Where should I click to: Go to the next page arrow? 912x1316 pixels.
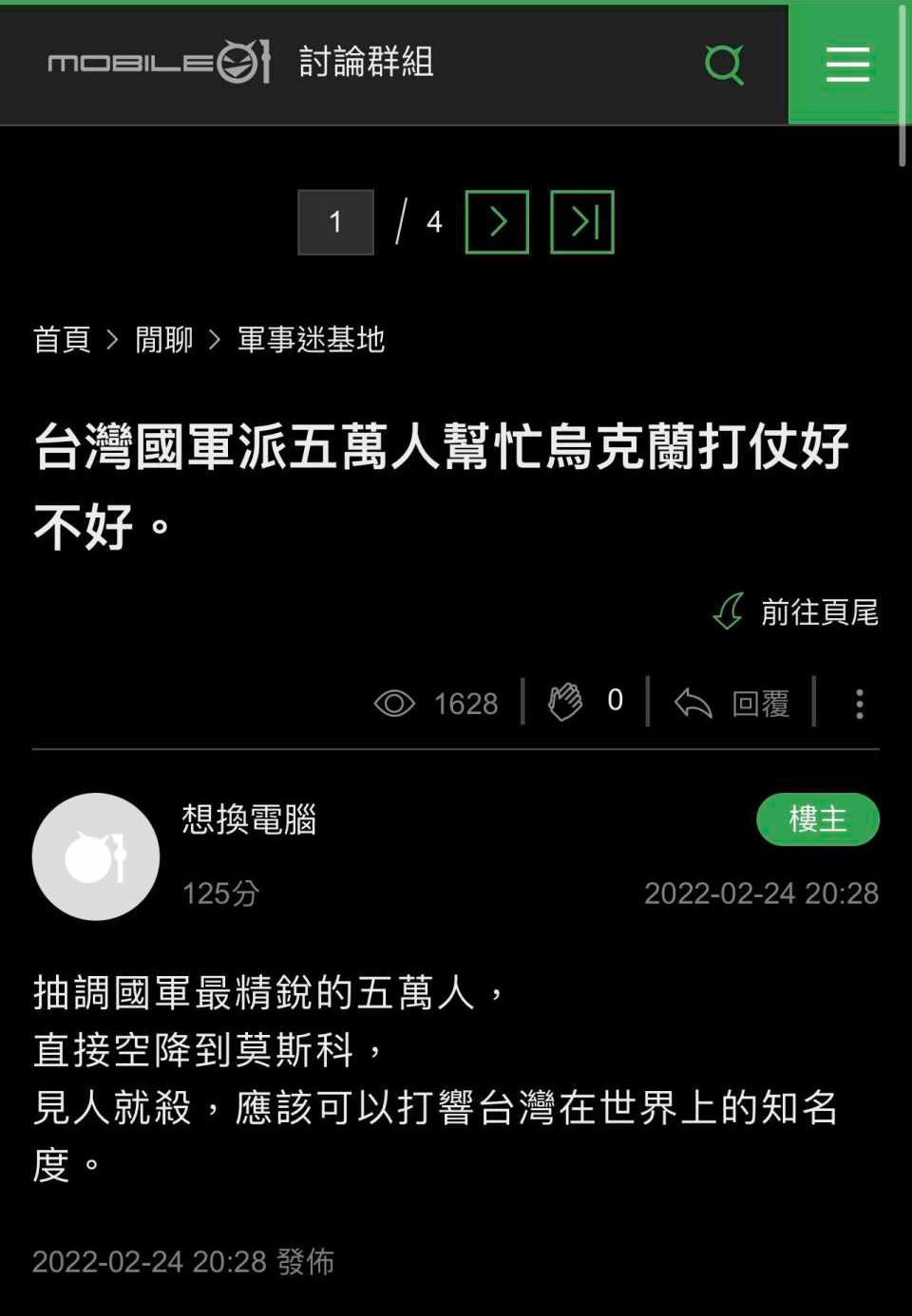tap(497, 220)
